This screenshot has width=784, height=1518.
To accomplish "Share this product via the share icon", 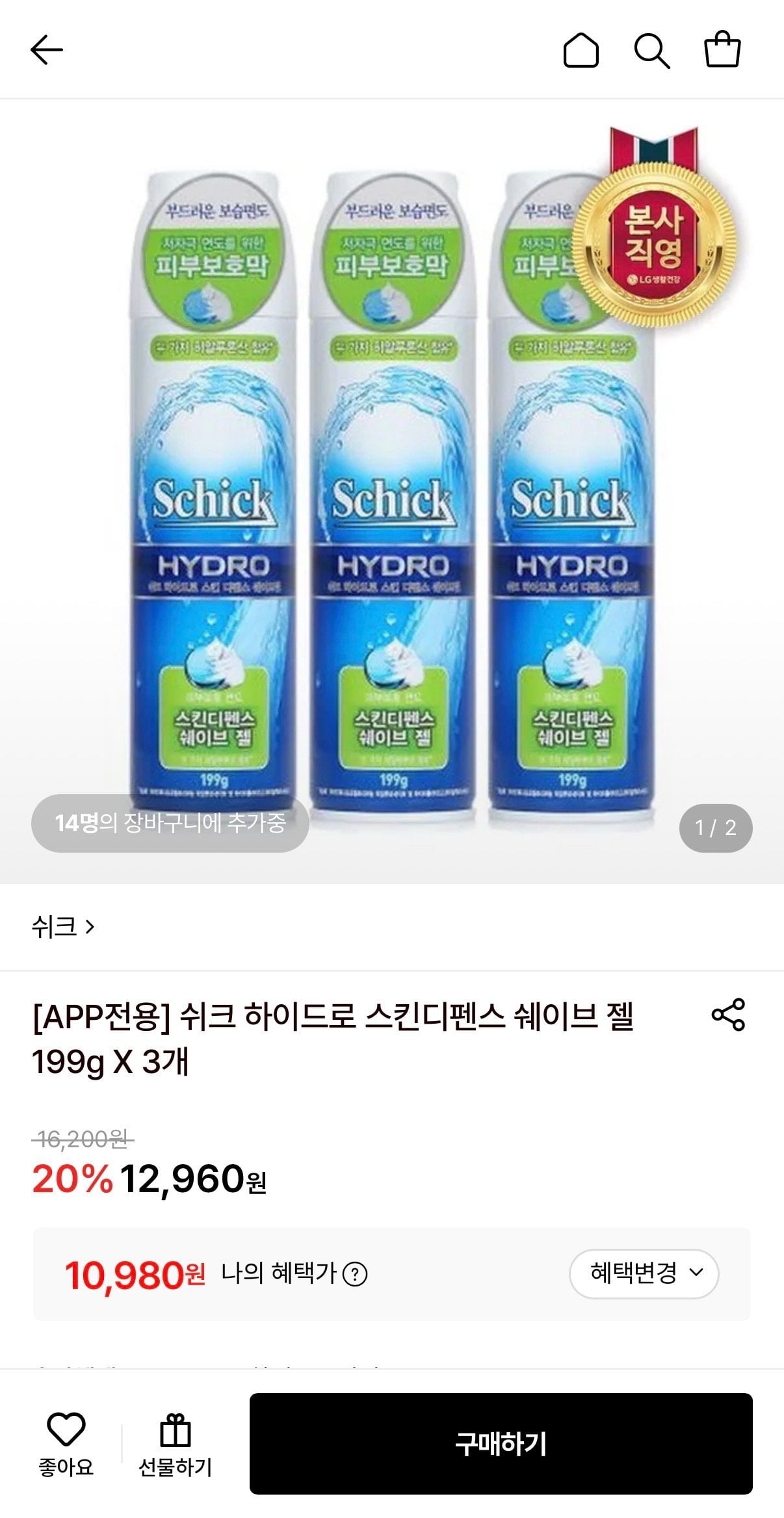I will (x=728, y=1015).
